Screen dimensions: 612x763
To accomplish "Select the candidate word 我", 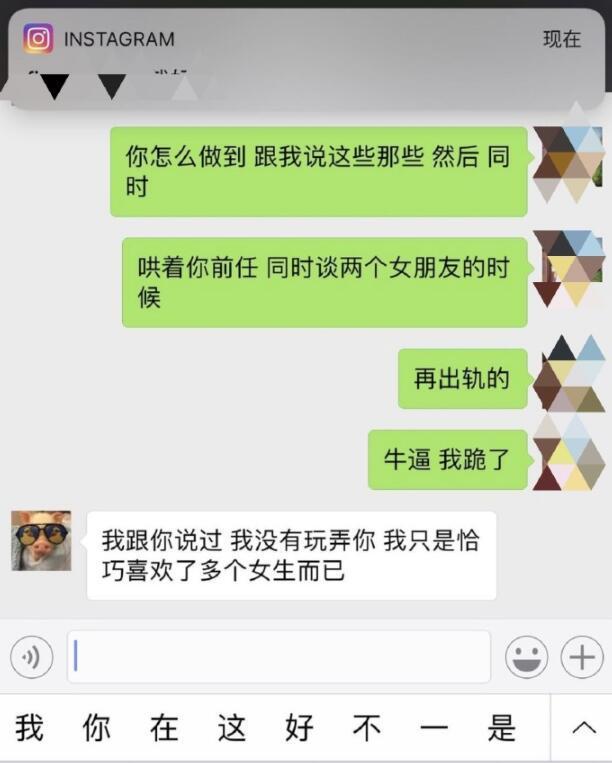I will [x=30, y=728].
